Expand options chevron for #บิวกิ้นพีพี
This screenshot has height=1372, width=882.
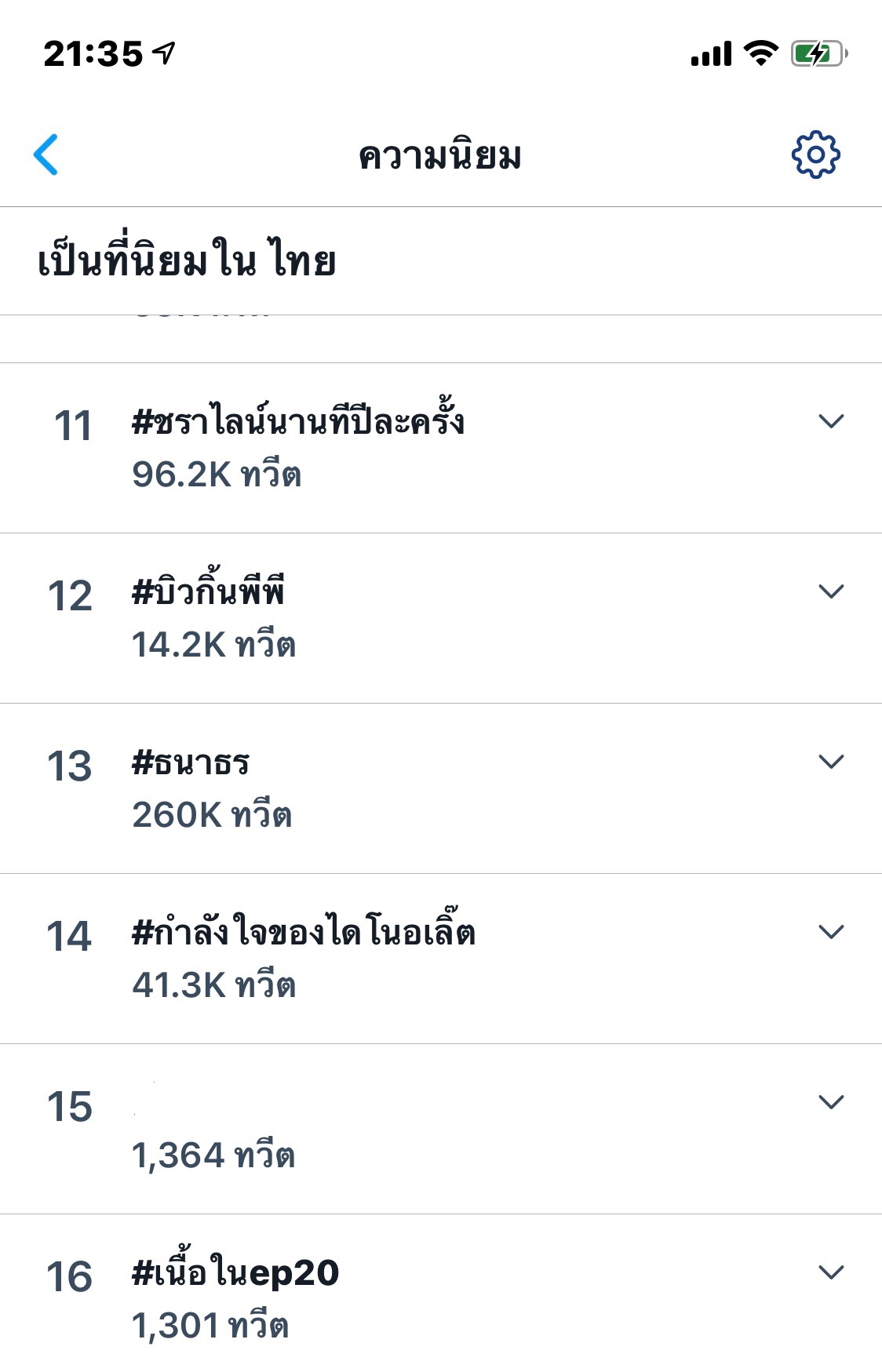(x=831, y=592)
